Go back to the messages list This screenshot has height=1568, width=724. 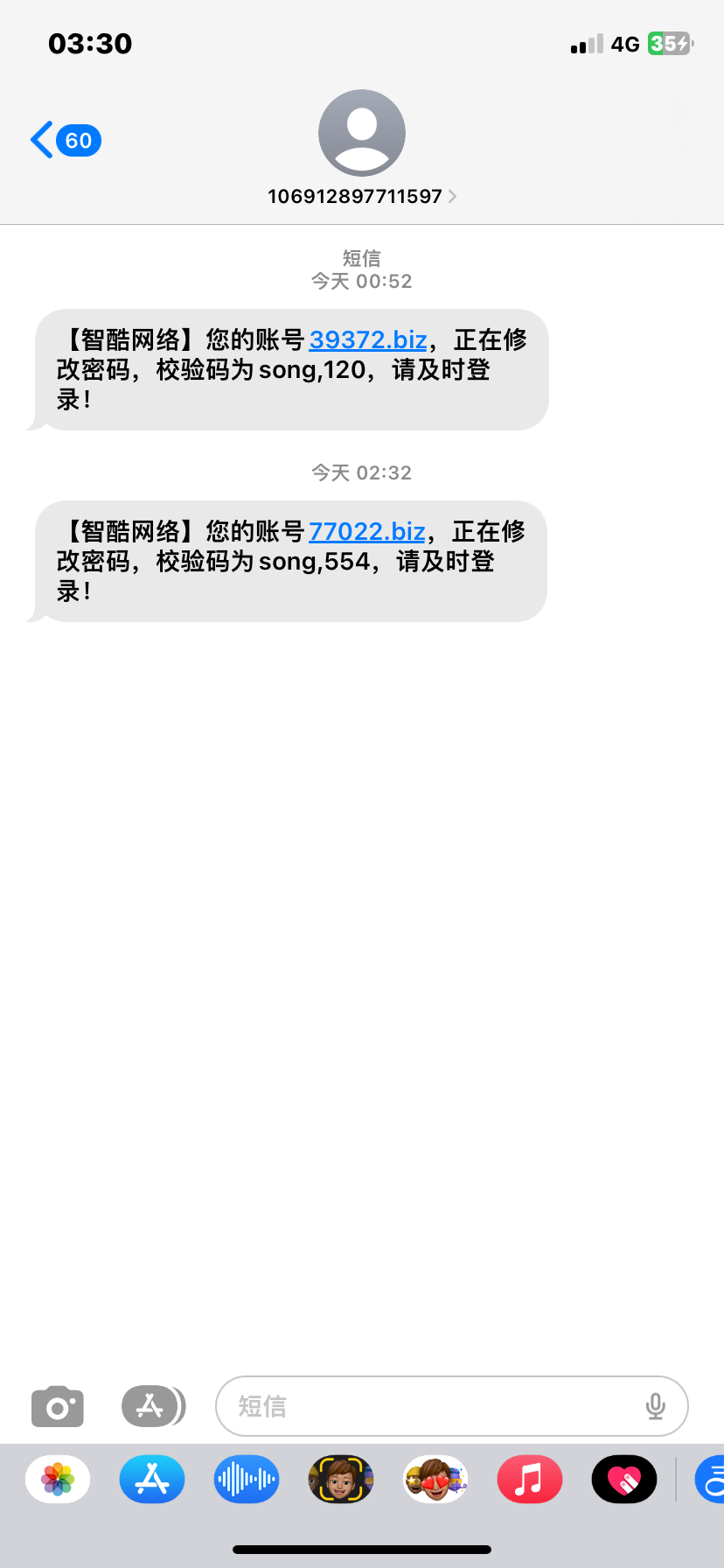click(63, 140)
